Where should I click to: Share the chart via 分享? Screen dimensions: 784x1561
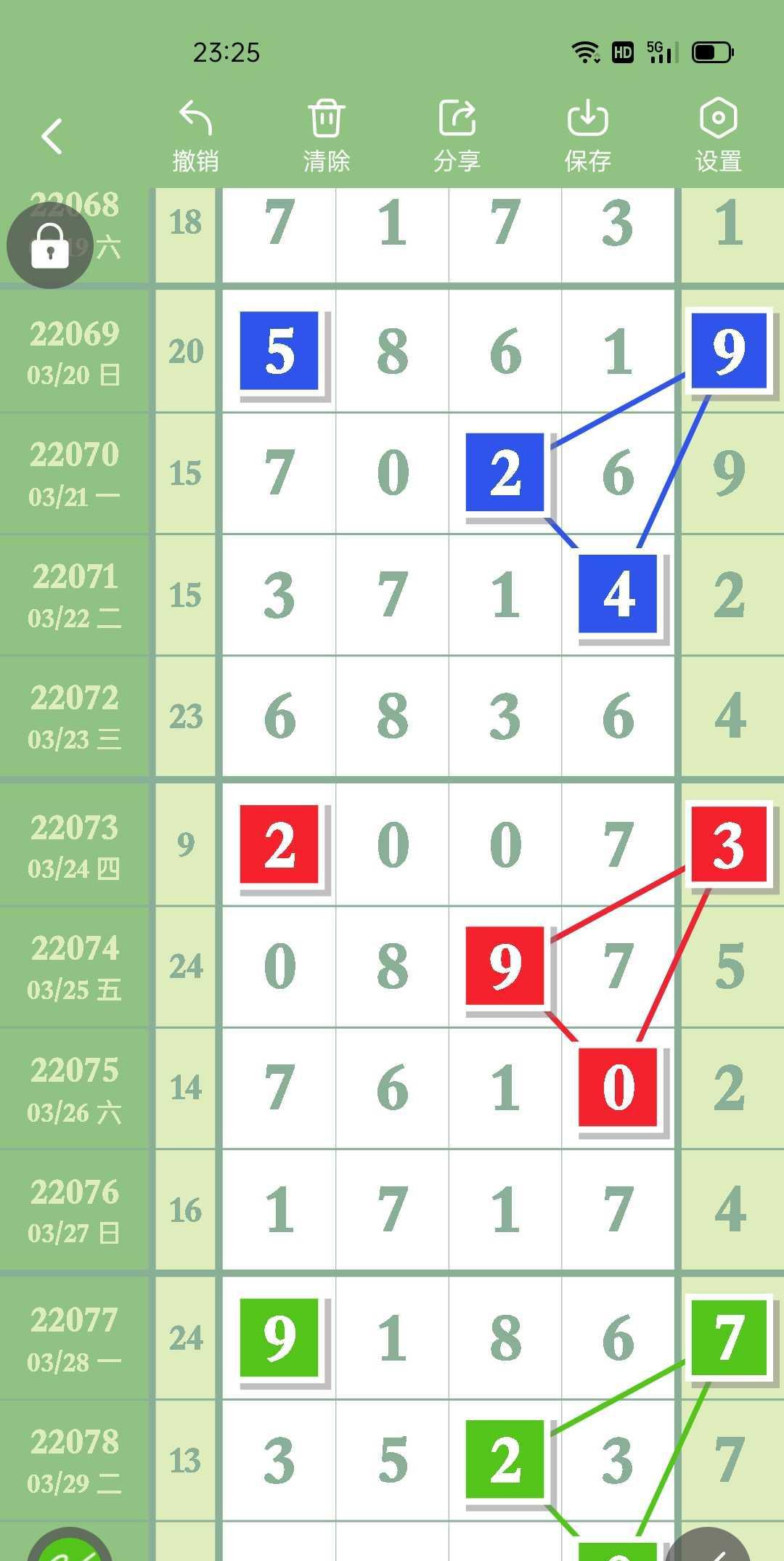pos(457,136)
